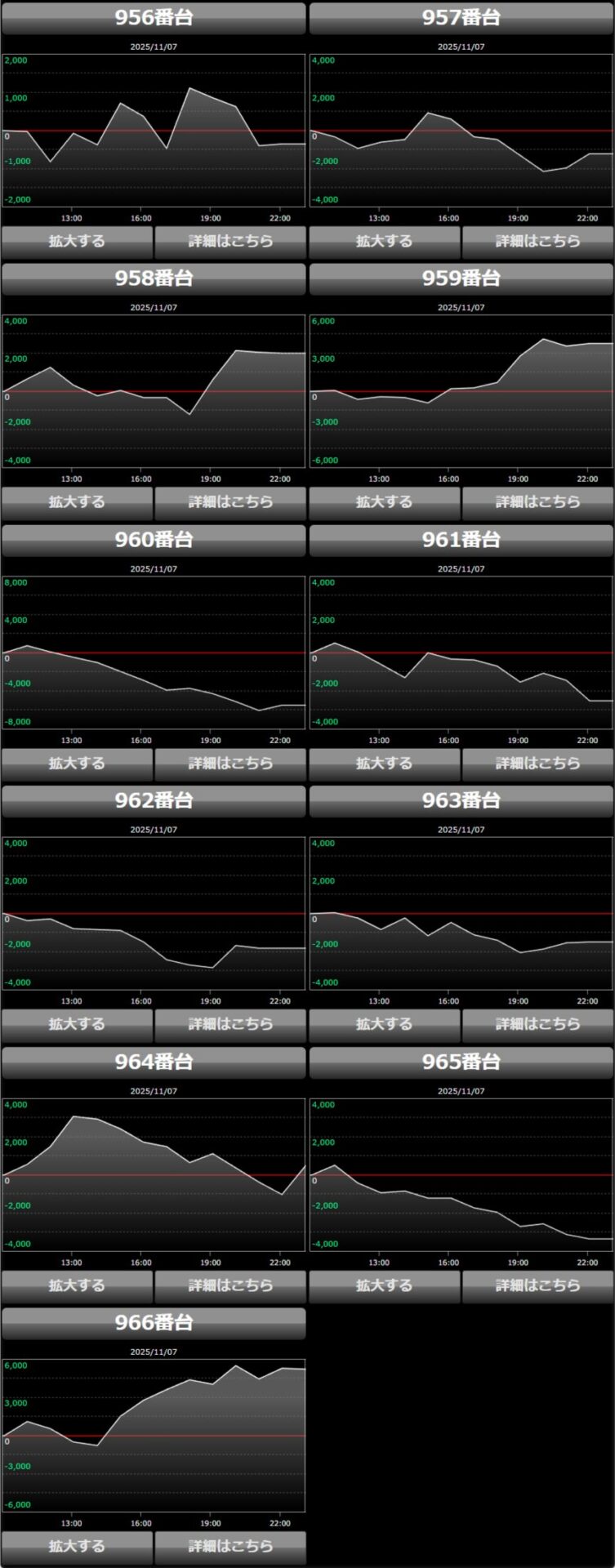View 詳細はこちら for 966番台
The image size is (615, 1568).
pos(230,1546)
